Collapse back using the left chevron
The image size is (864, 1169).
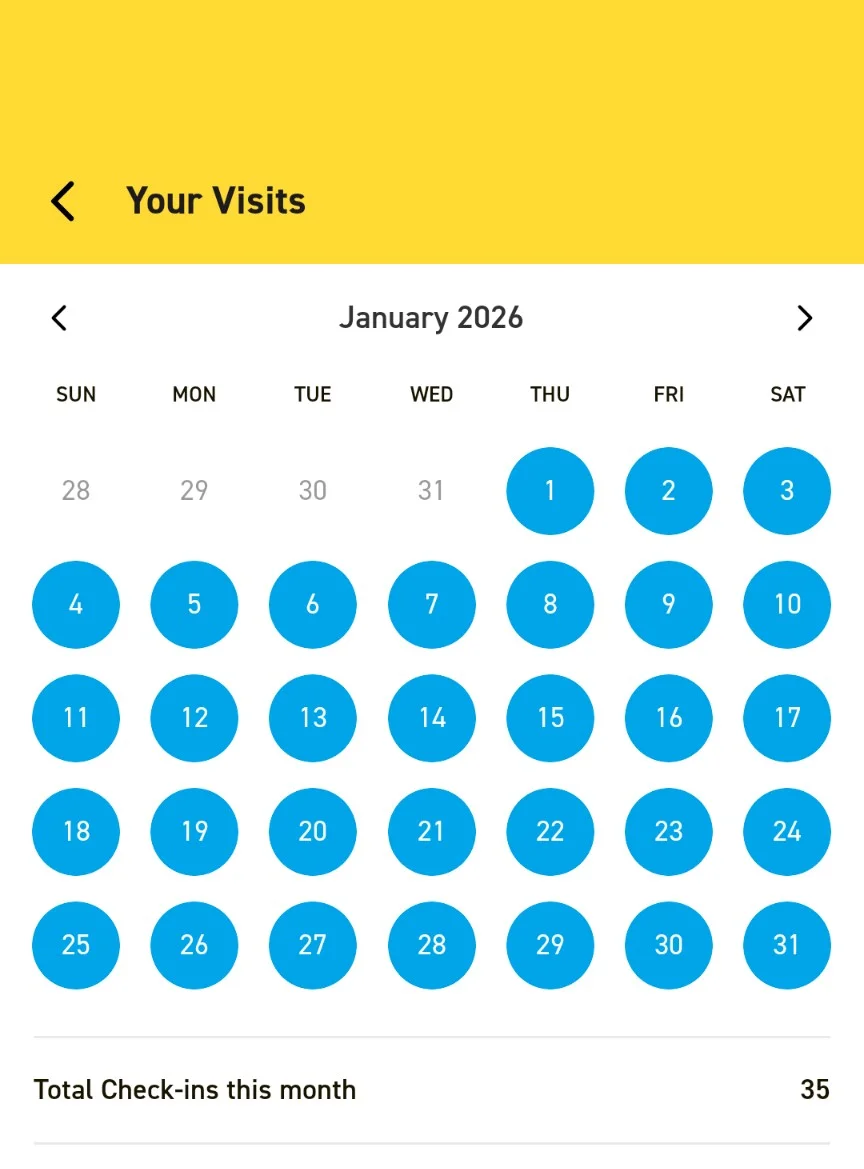pyautogui.click(x=59, y=318)
